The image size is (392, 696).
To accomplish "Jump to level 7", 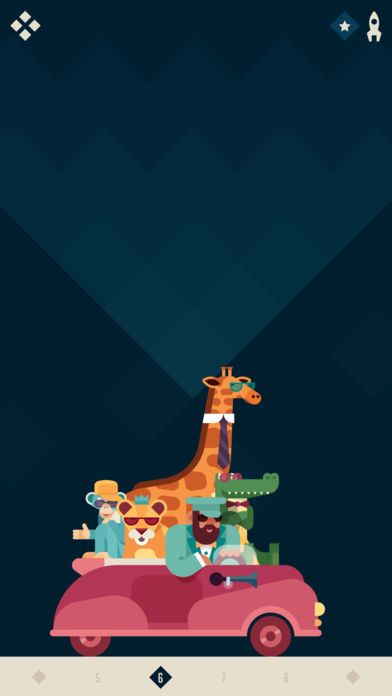I will point(223,677).
